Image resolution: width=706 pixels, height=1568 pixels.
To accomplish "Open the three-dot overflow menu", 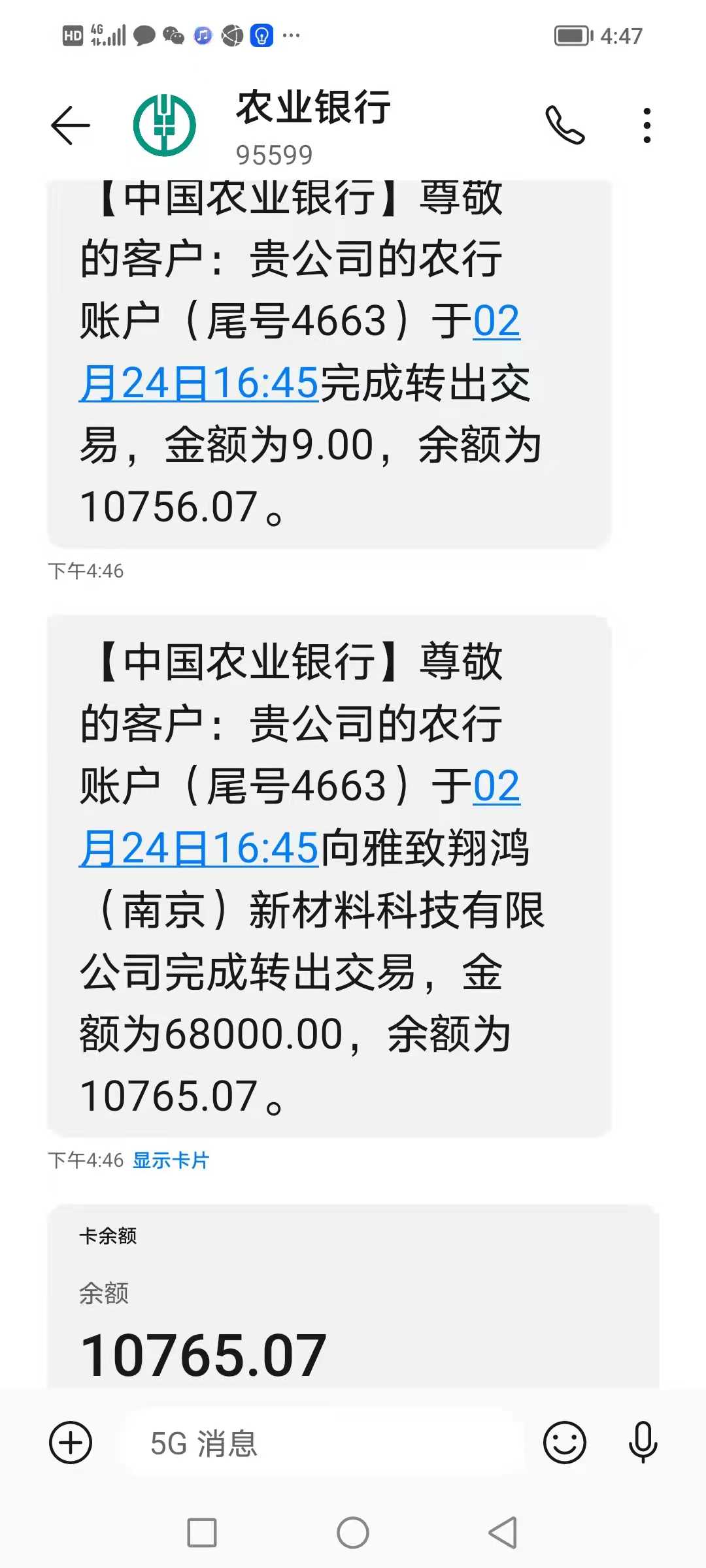I will coord(647,125).
